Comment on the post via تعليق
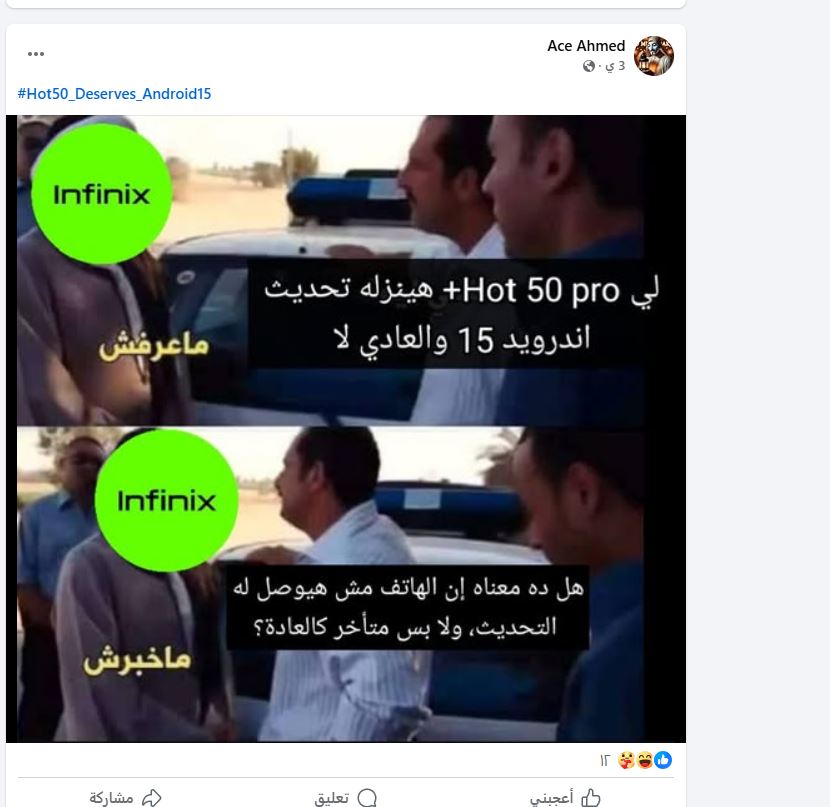 (x=347, y=797)
